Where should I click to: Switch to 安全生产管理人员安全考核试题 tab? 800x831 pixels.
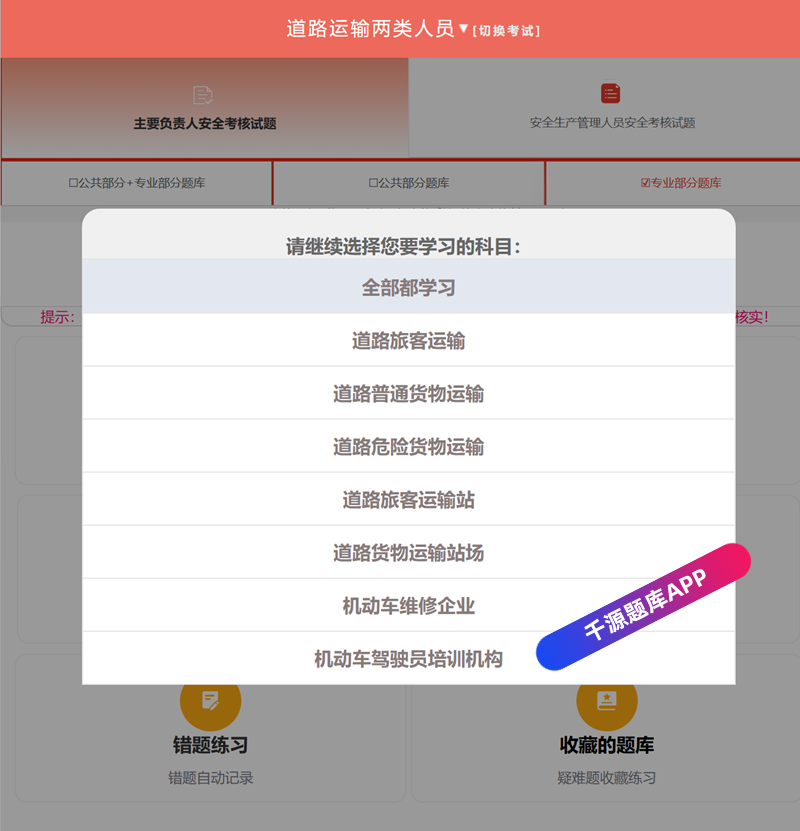[611, 108]
